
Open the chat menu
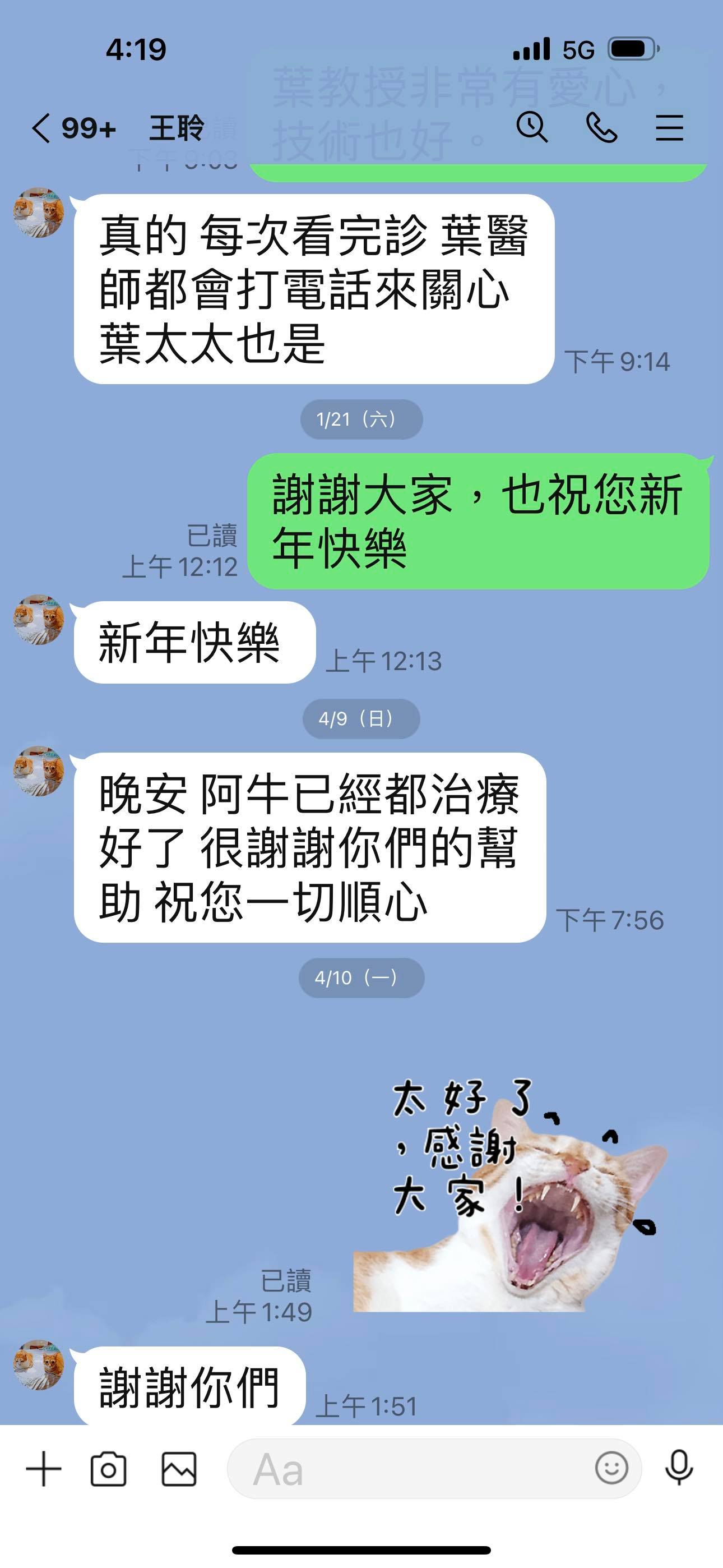[x=669, y=128]
